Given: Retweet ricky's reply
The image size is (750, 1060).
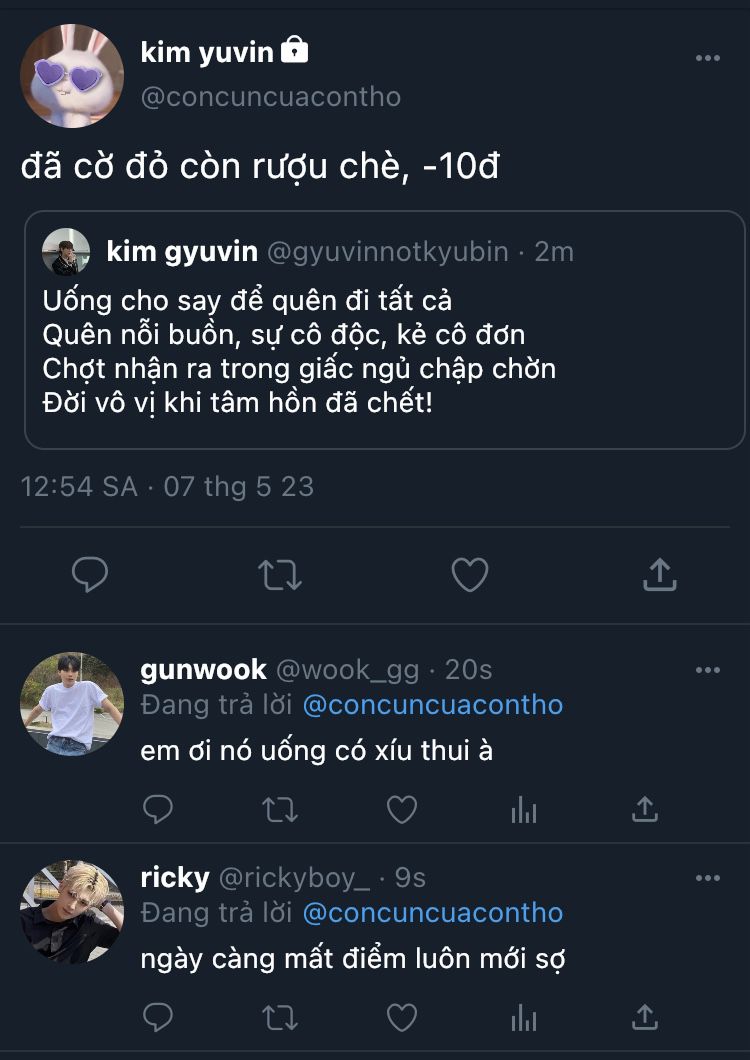Looking at the screenshot, I should (280, 1018).
